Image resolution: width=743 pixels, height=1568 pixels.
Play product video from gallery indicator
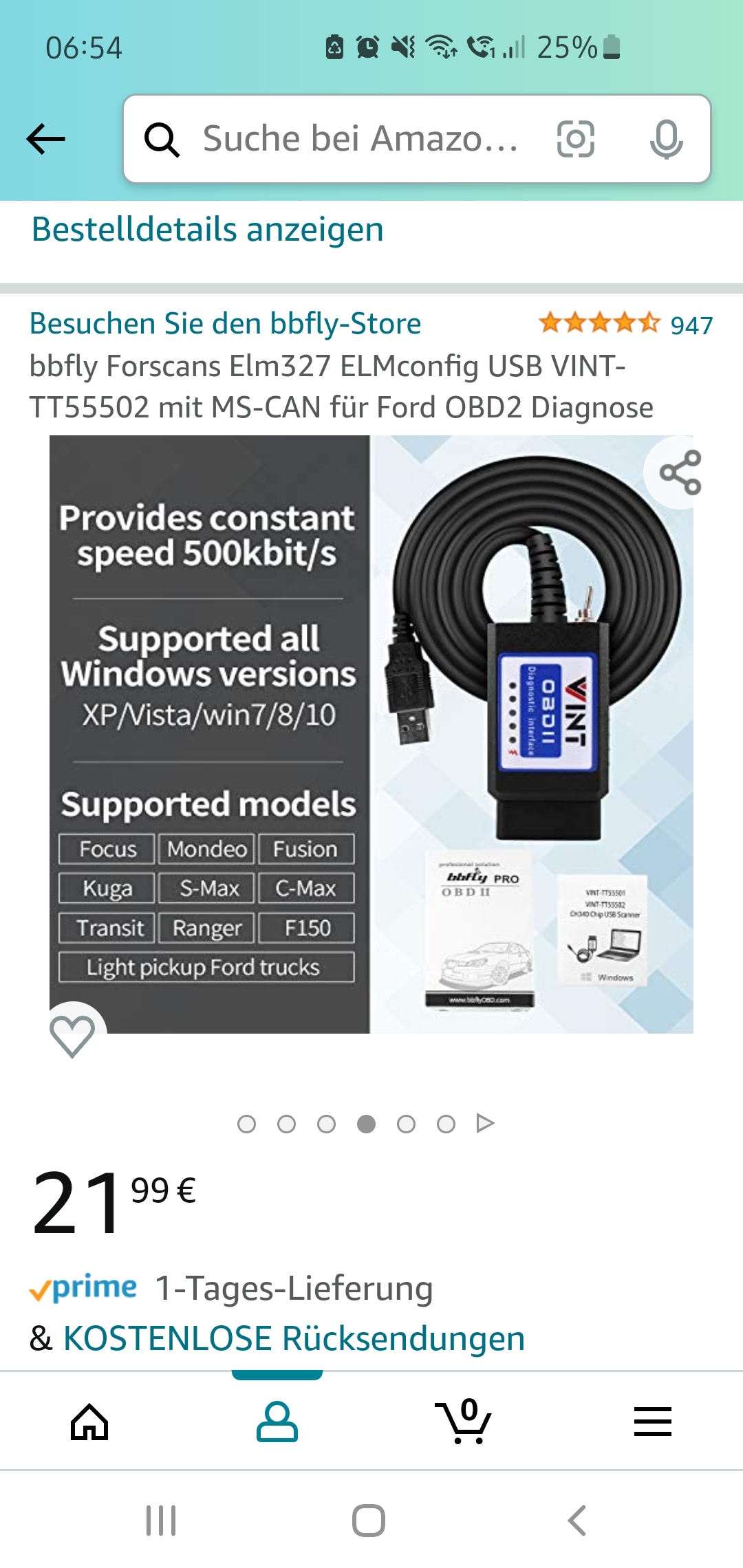485,1124
